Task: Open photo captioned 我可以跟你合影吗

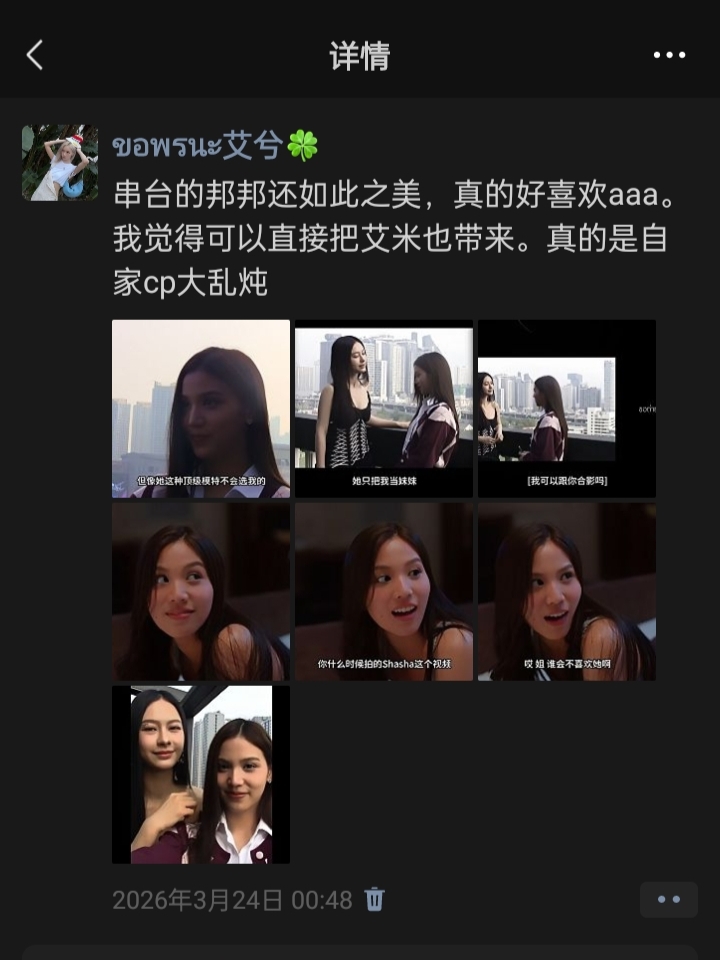Action: point(567,408)
